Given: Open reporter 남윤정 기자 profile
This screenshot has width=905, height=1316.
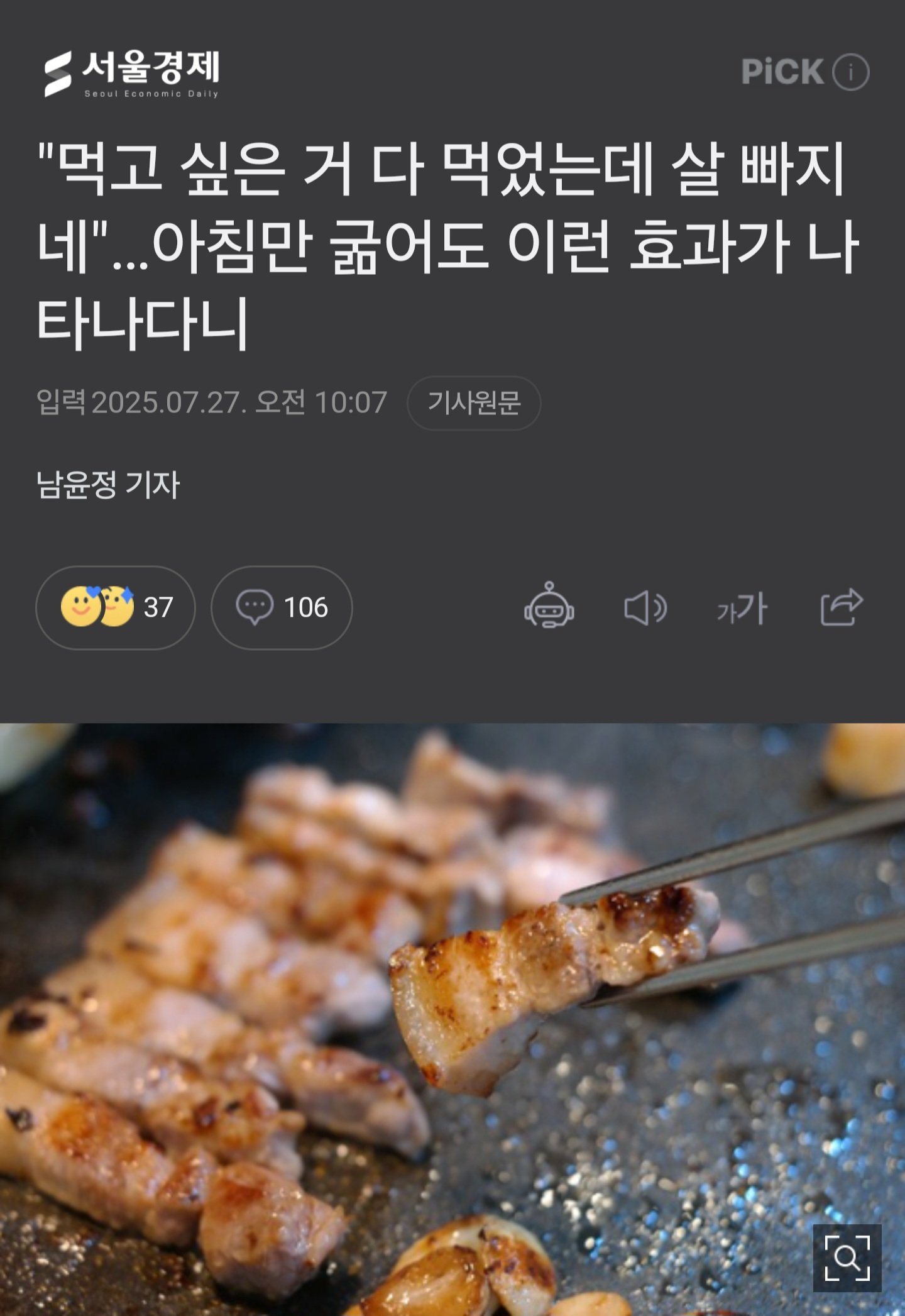Looking at the screenshot, I should (108, 485).
